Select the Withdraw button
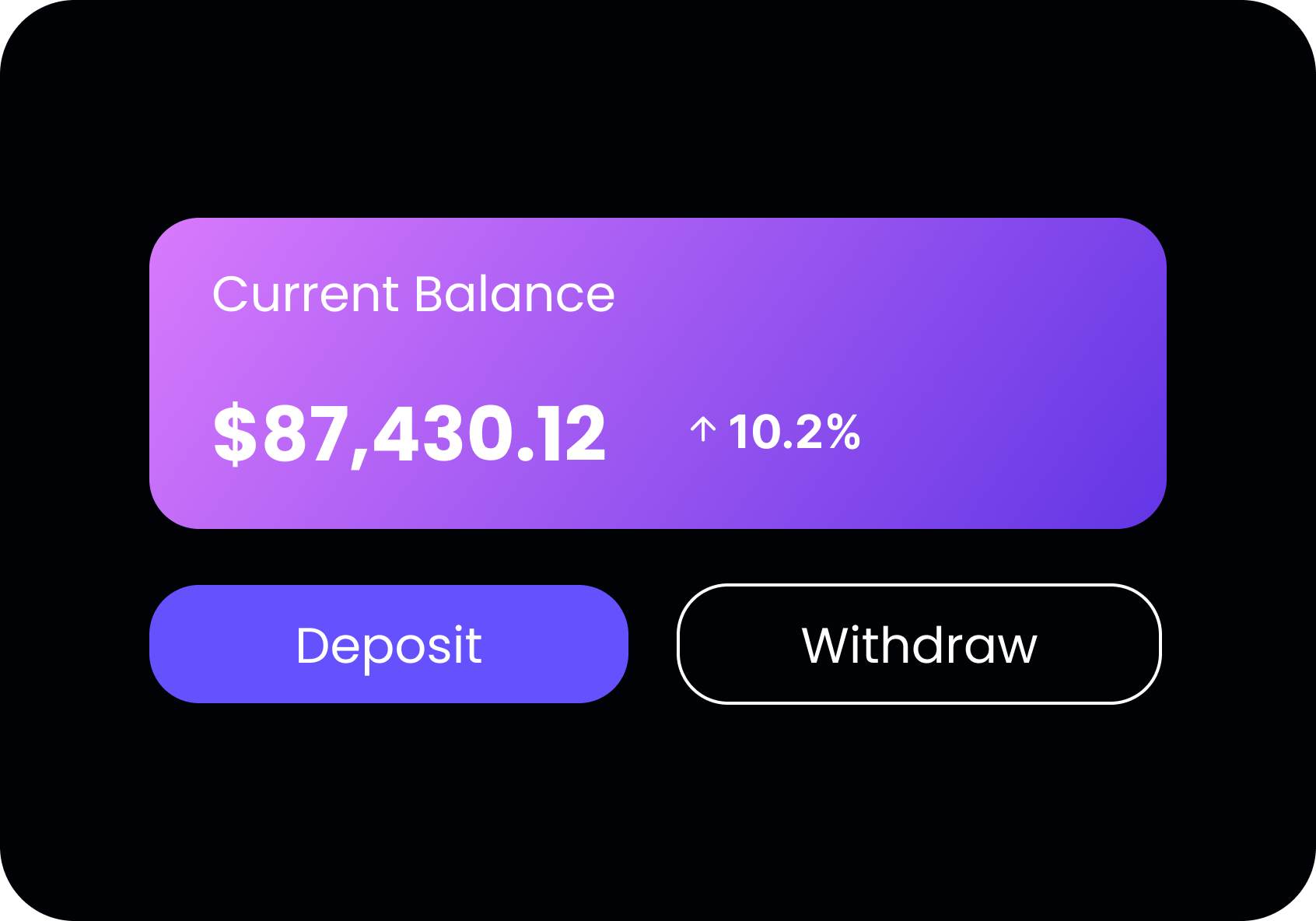The width and height of the screenshot is (1316, 921). pos(919,644)
